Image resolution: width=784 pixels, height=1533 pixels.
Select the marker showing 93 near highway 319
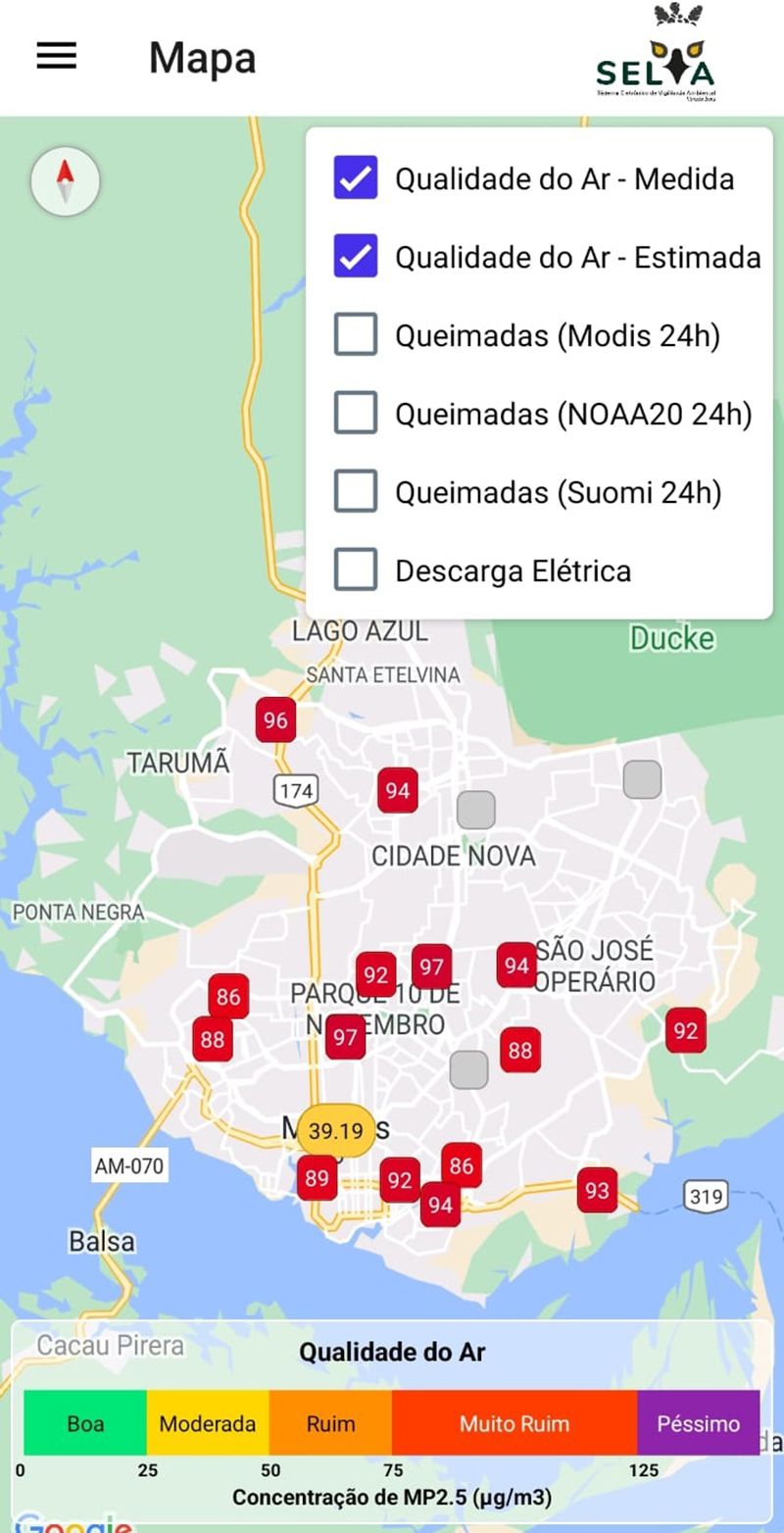coord(596,1192)
